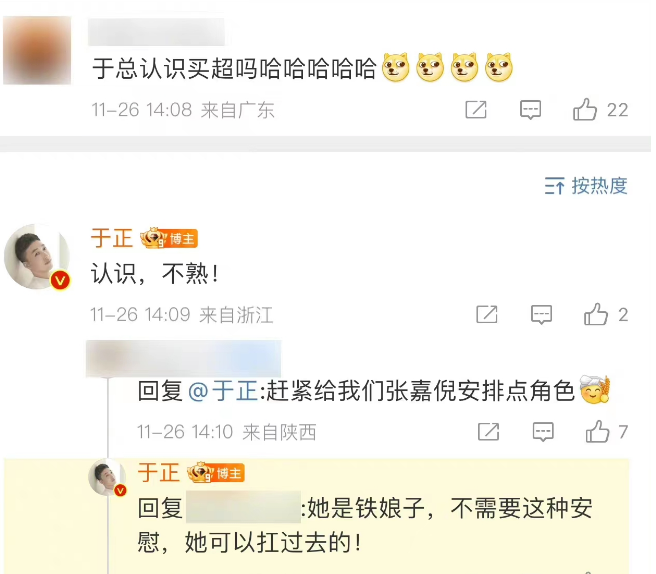Screen dimensions: 656x574
Task: Share 于正's reply 认识,不熟!
Action: point(487,315)
